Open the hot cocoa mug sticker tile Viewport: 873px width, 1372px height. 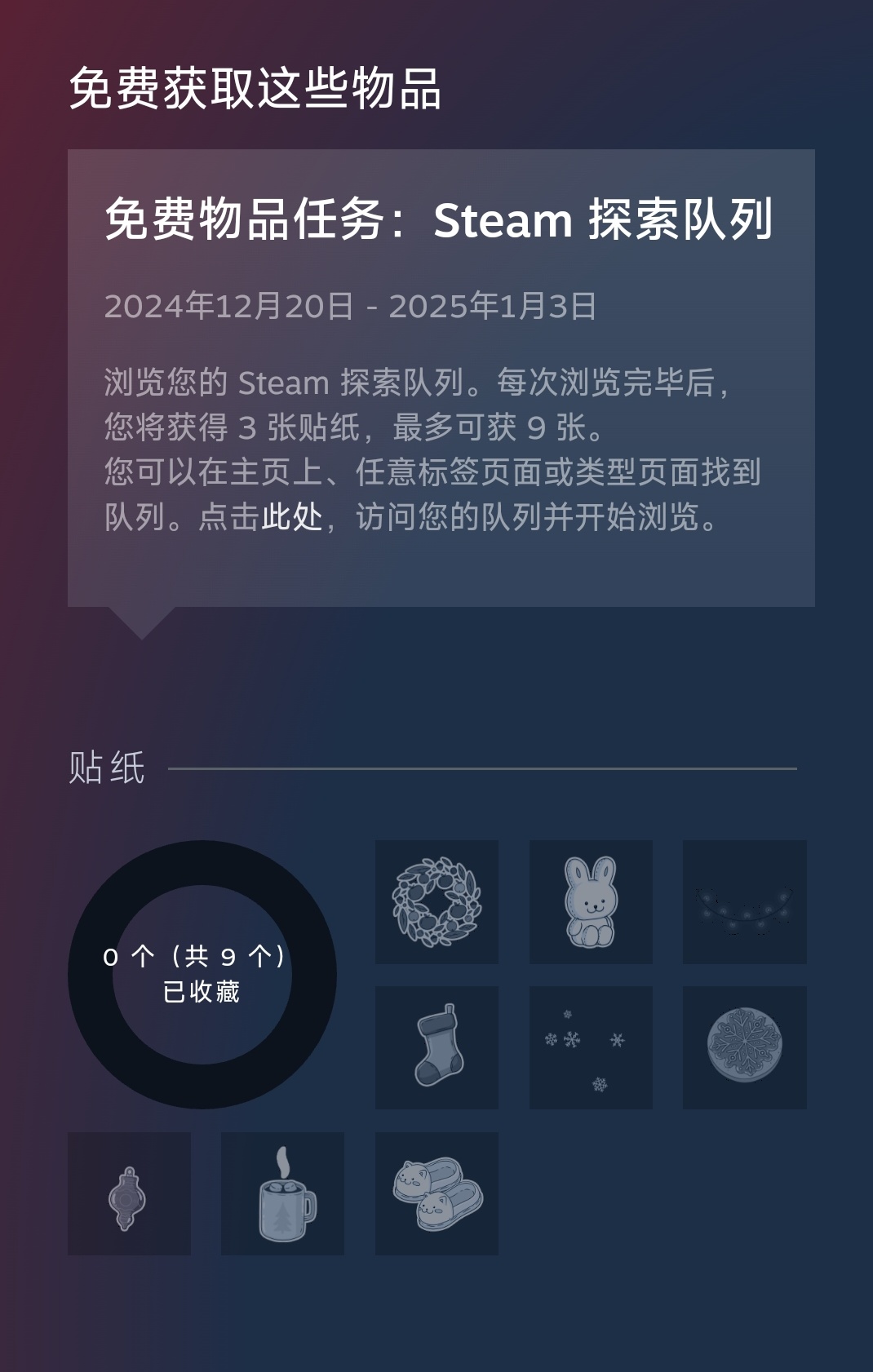(282, 1193)
